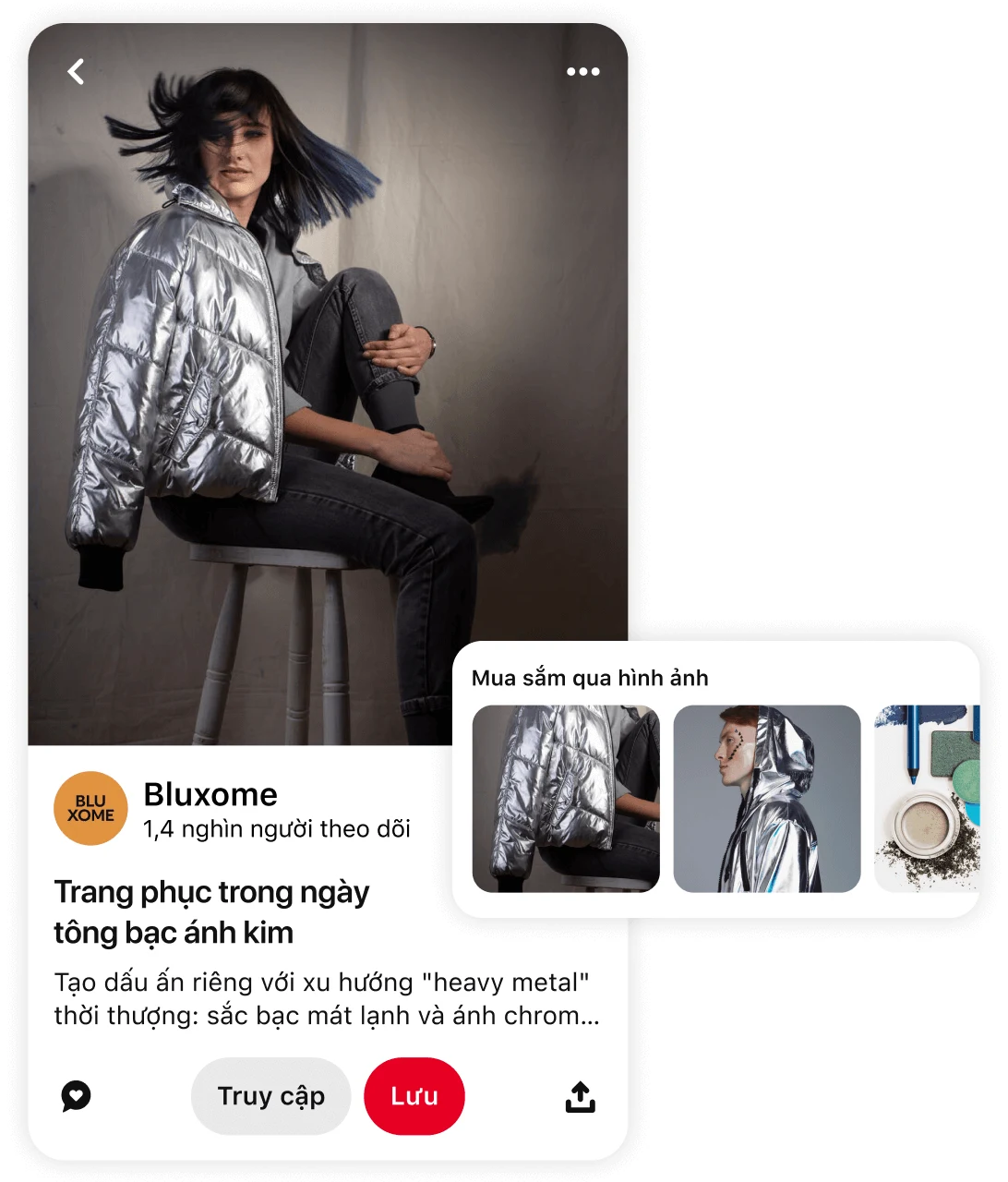This screenshot has width=1008, height=1182.
Task: Open the Mua sắm qua hình ảnh panel header
Action: click(590, 677)
